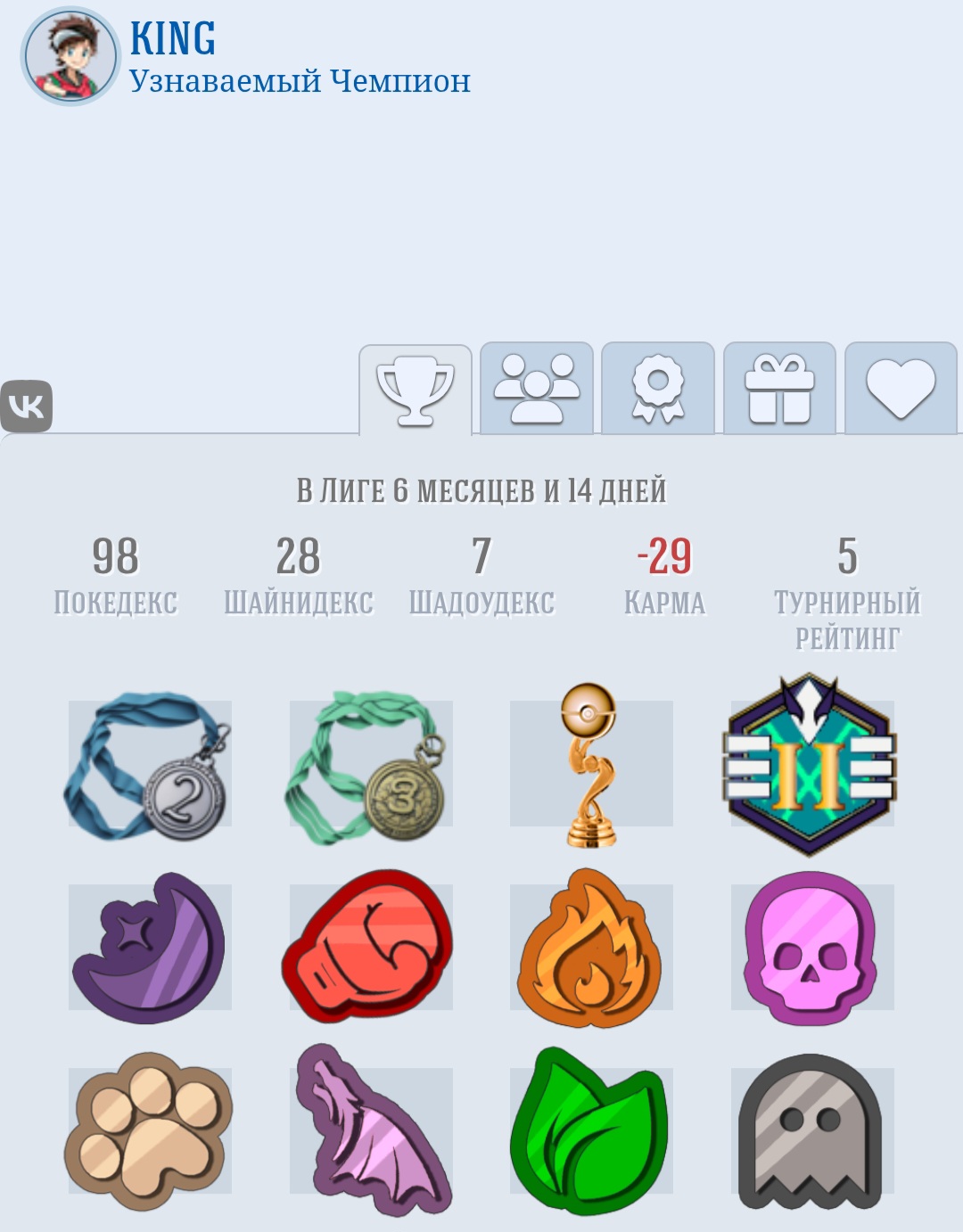Select the purple moon badge
This screenshot has height=1232, width=963.
[x=150, y=948]
